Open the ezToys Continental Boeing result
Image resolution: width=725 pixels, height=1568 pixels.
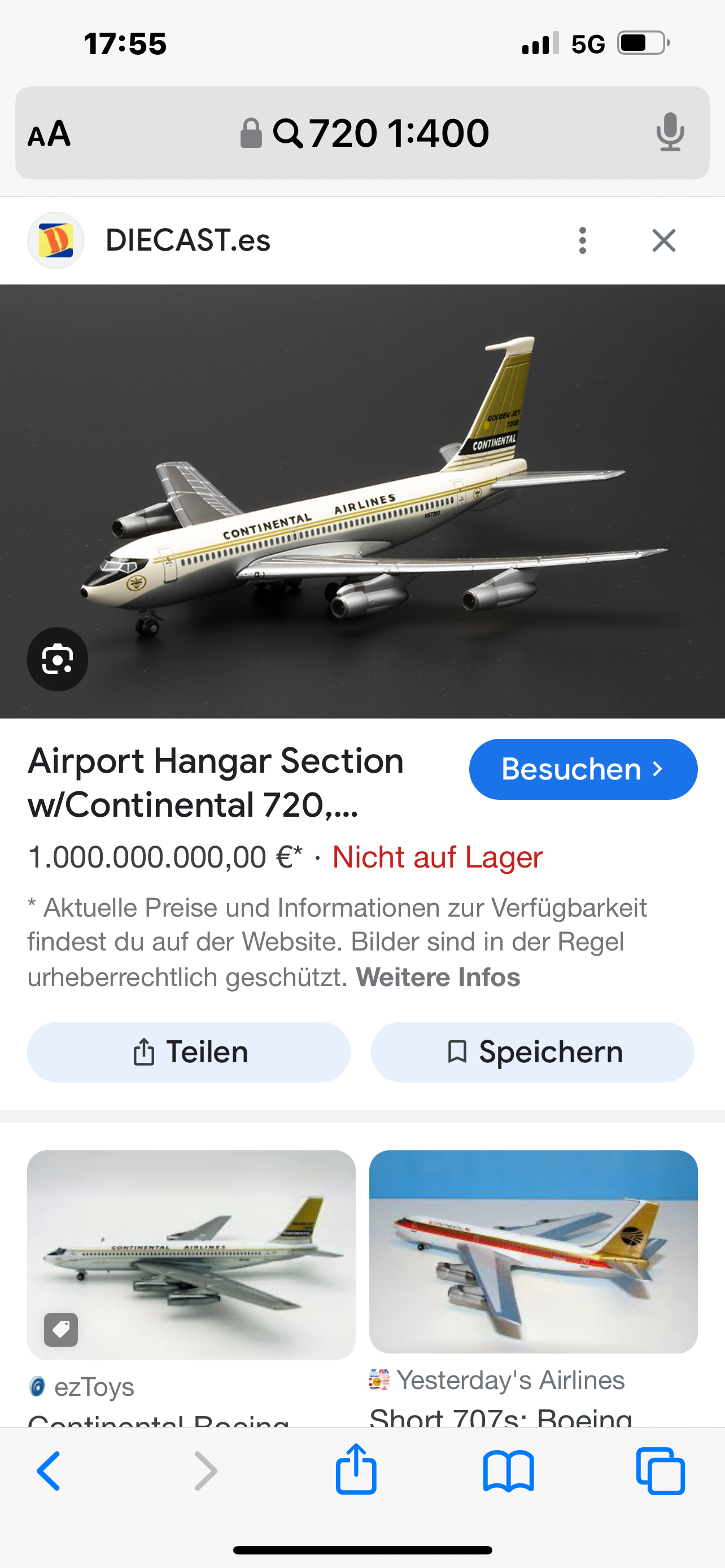pos(191,1255)
